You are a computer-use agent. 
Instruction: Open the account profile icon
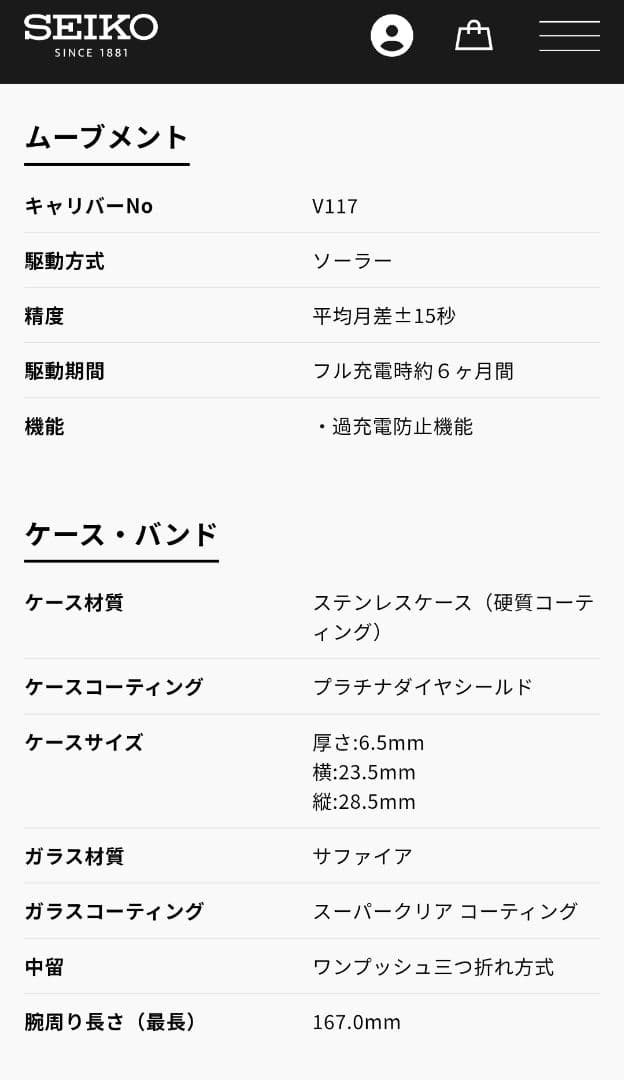392,36
